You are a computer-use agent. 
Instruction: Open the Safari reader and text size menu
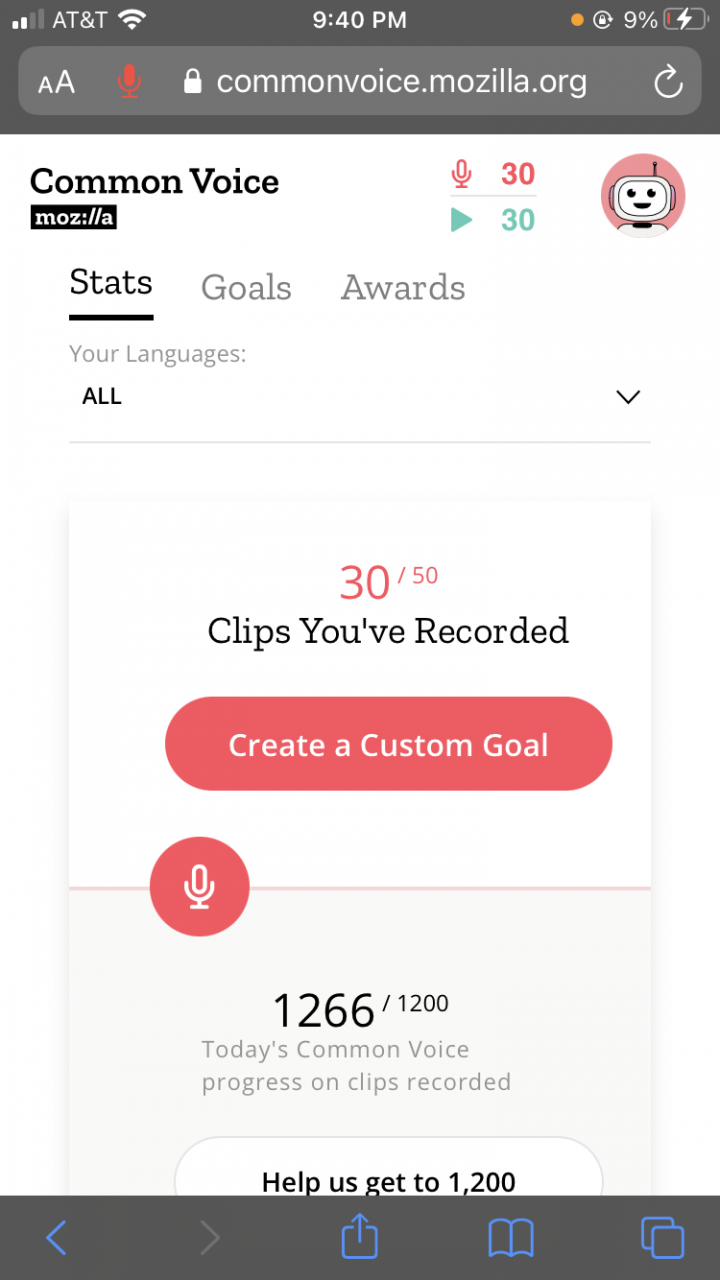tap(57, 82)
